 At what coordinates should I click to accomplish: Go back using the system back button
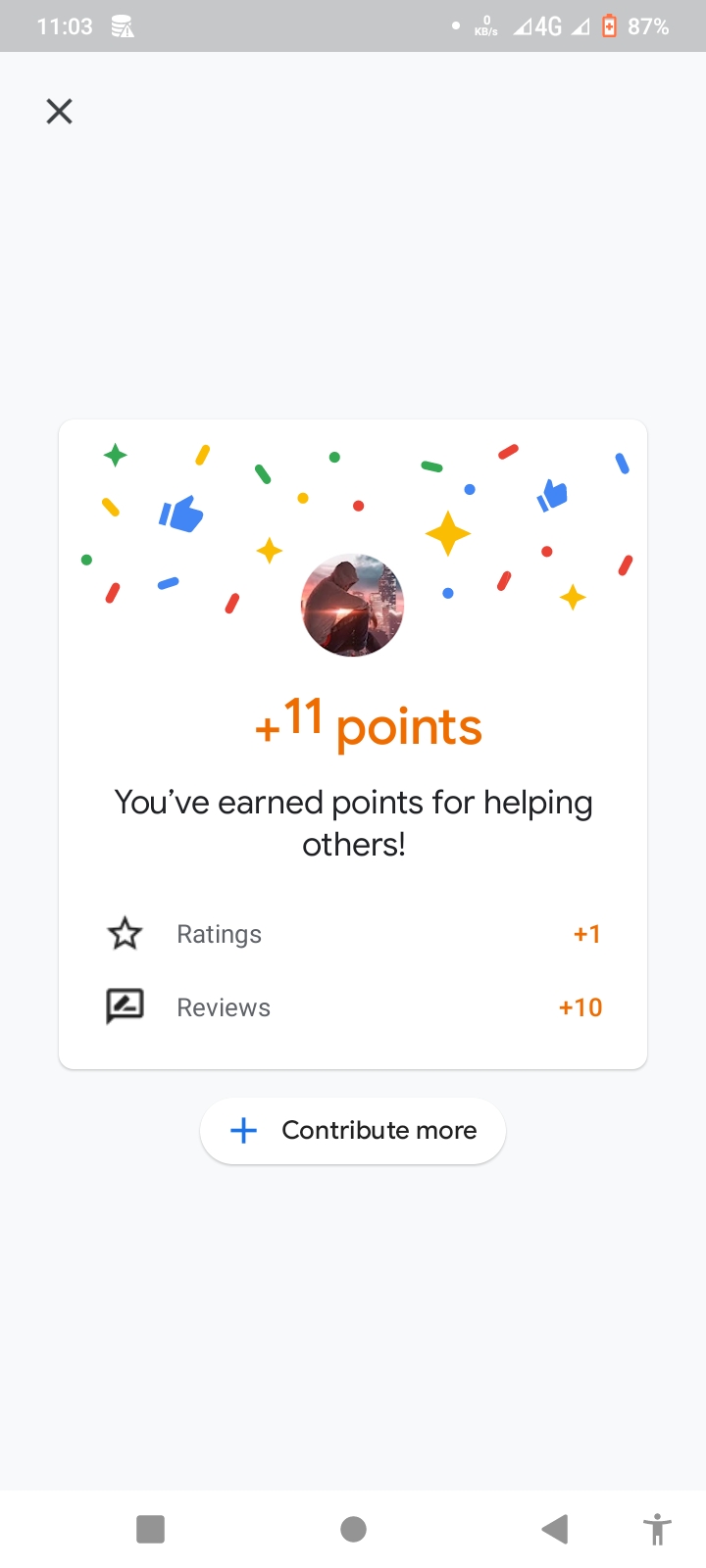555,1529
